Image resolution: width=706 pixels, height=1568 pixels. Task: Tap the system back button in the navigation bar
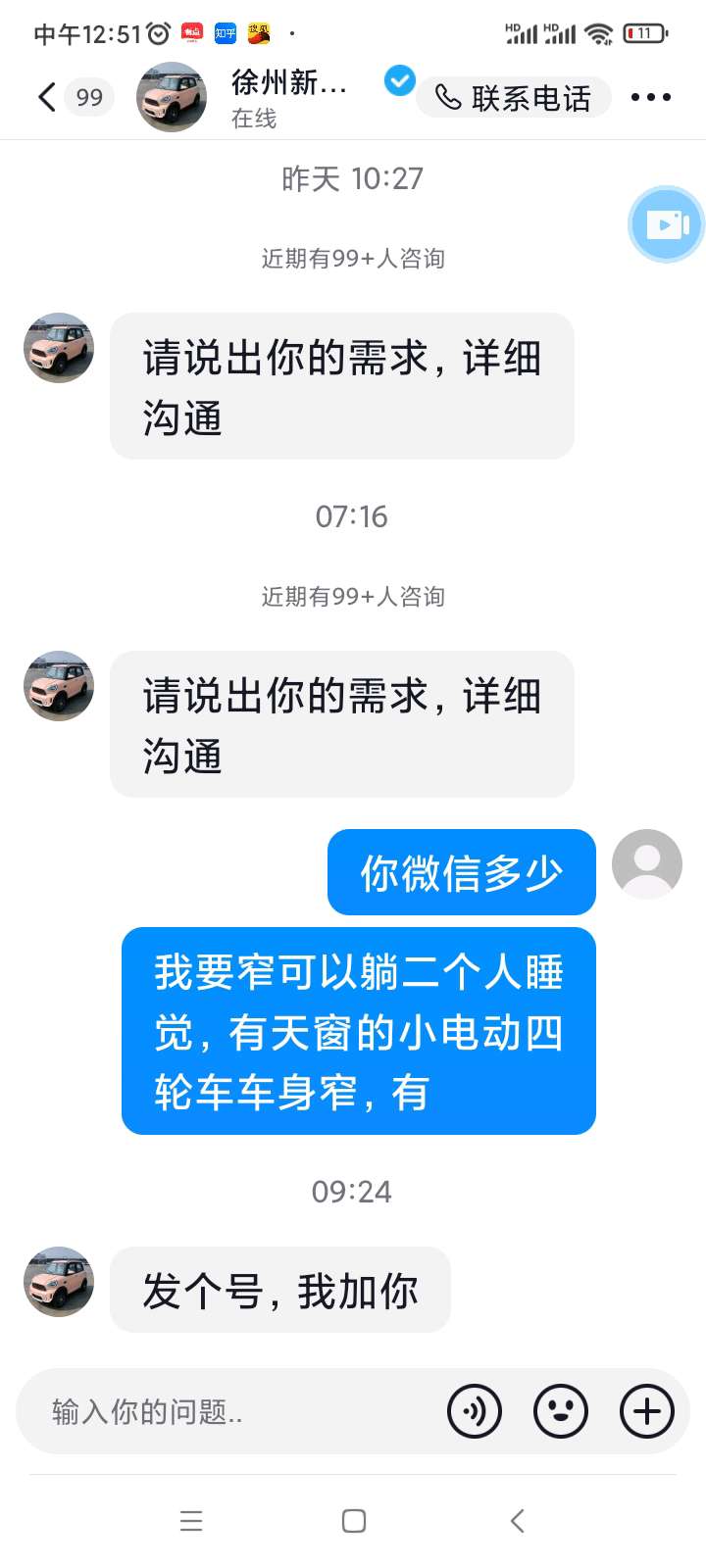click(x=518, y=1520)
